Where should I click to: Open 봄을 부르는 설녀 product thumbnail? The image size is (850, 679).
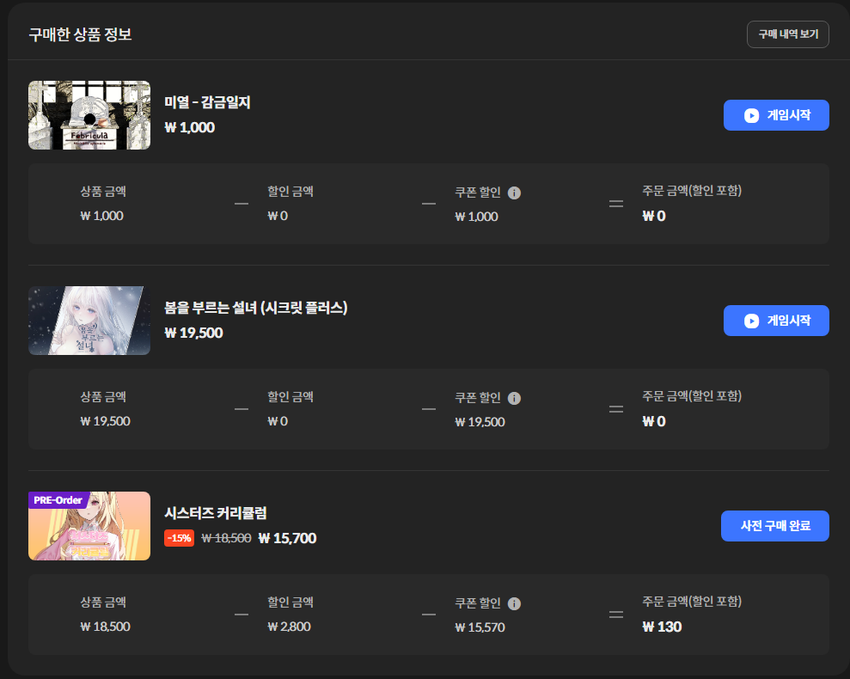click(89, 321)
